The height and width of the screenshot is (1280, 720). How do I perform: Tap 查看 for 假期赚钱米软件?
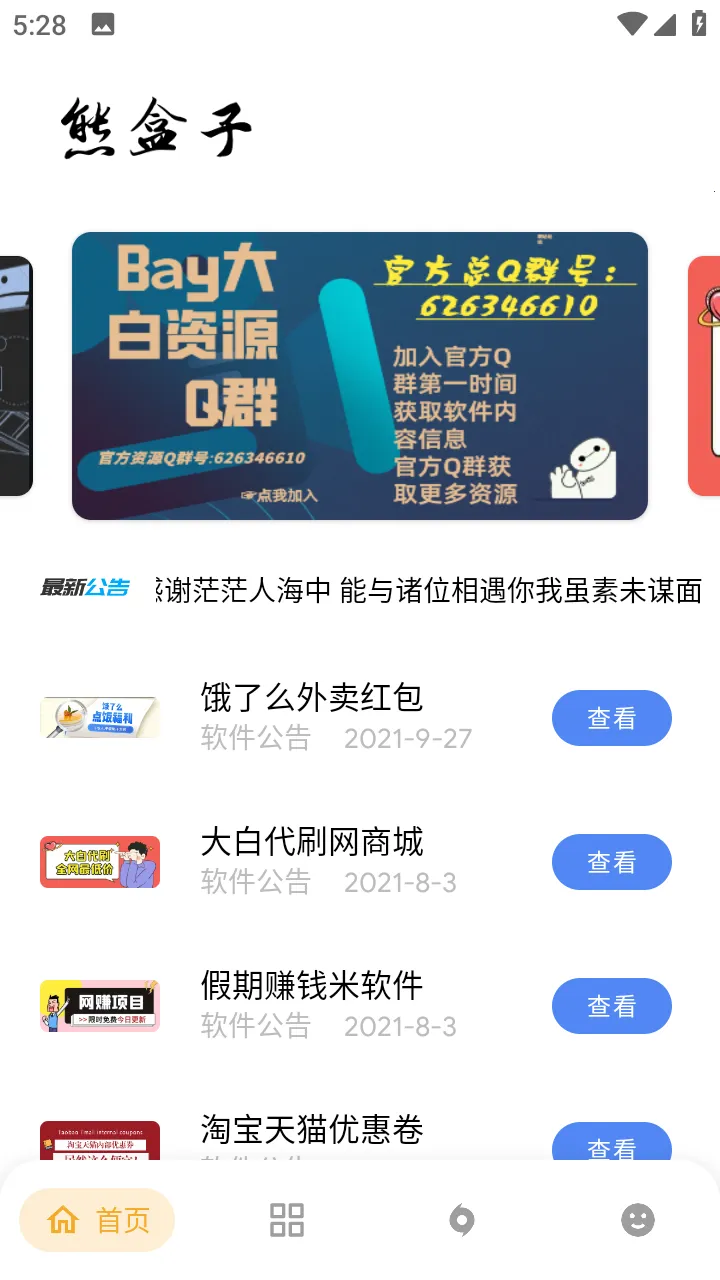point(611,1006)
